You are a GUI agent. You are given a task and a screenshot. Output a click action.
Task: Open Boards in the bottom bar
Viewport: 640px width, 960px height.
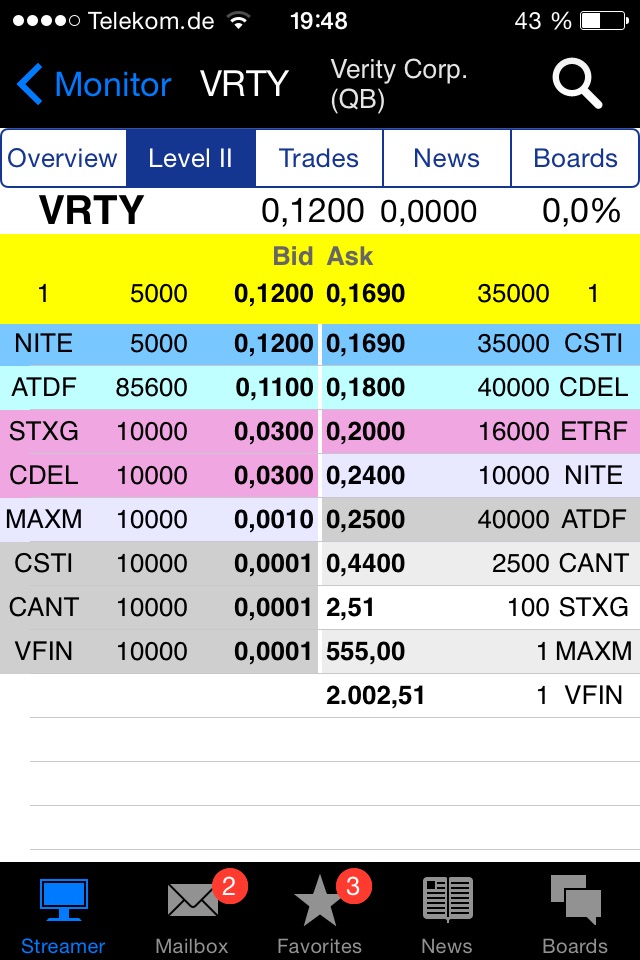[574, 914]
